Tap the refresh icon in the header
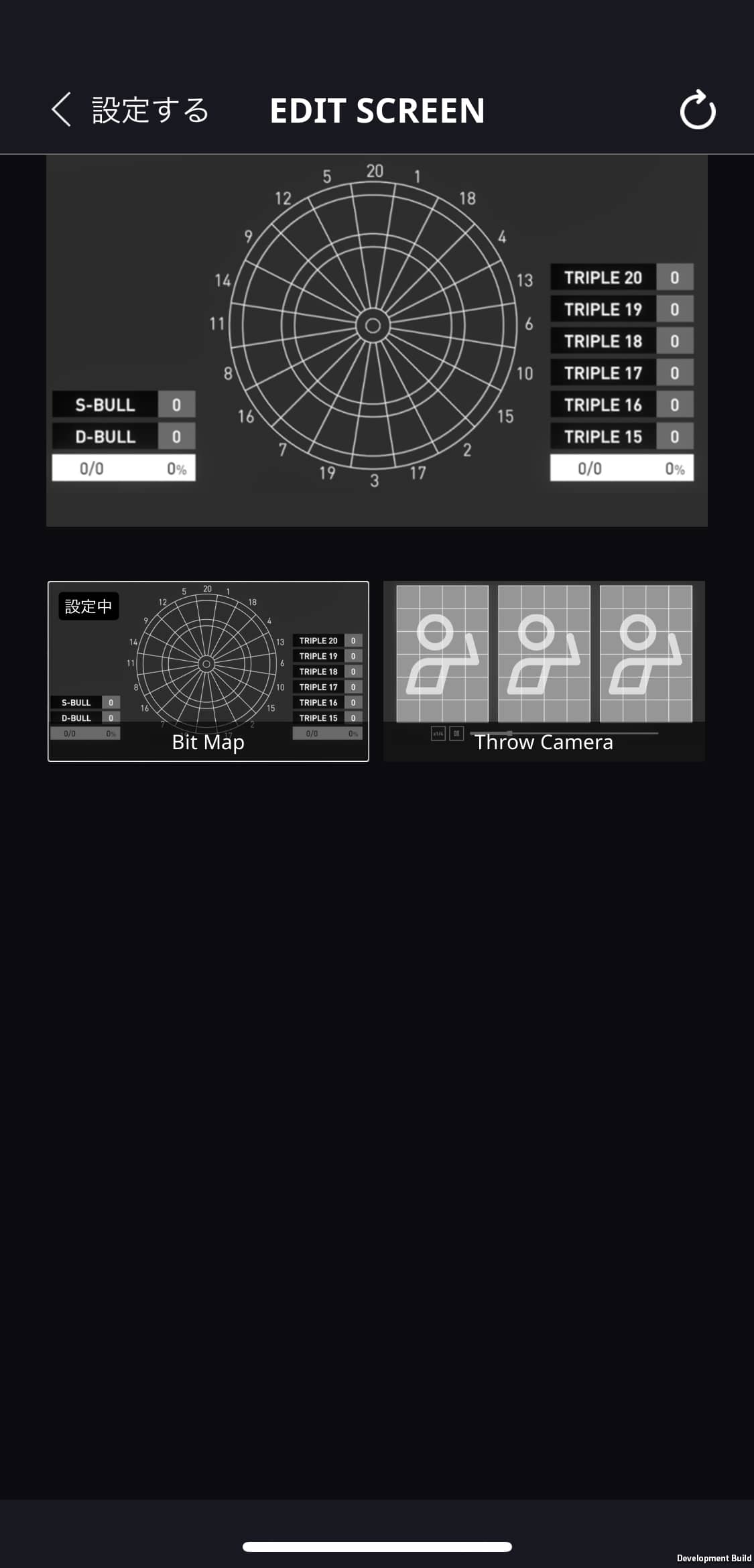 point(697,111)
